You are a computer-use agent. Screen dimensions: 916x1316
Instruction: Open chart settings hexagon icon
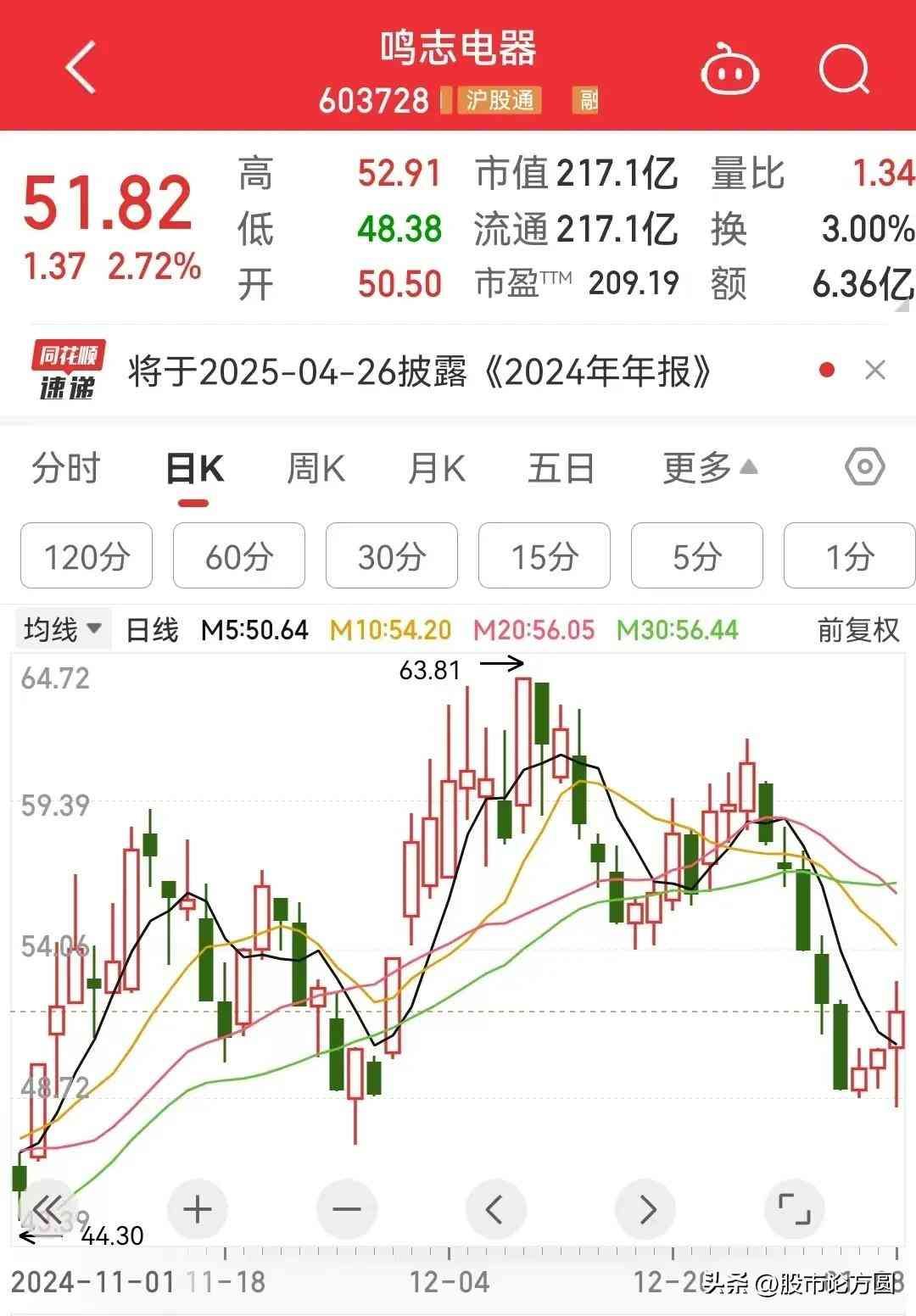(864, 467)
